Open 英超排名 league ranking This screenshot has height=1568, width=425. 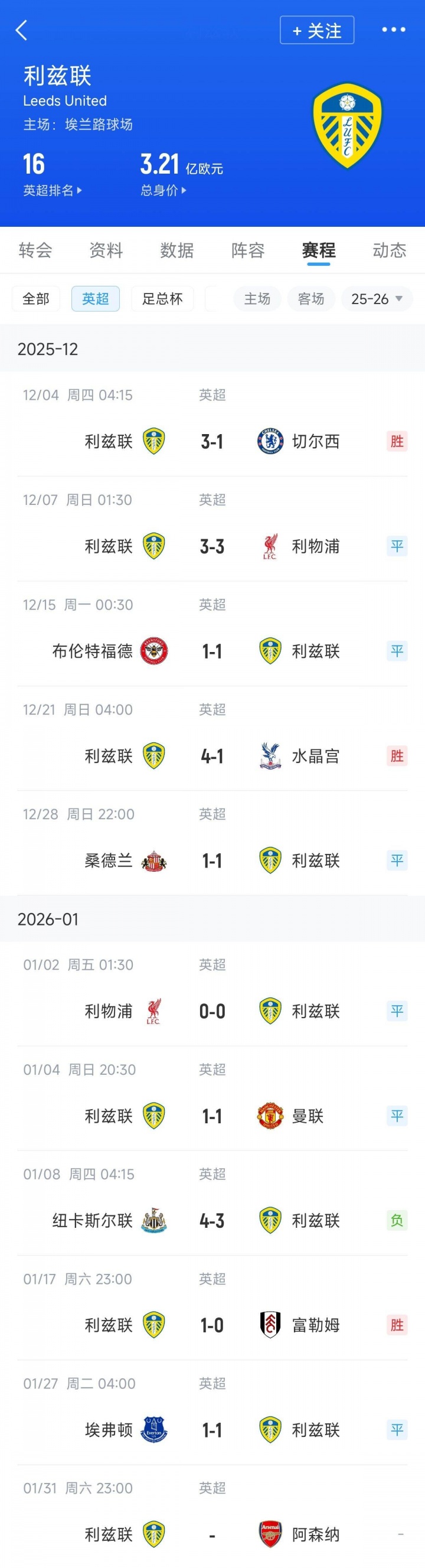click(x=52, y=191)
